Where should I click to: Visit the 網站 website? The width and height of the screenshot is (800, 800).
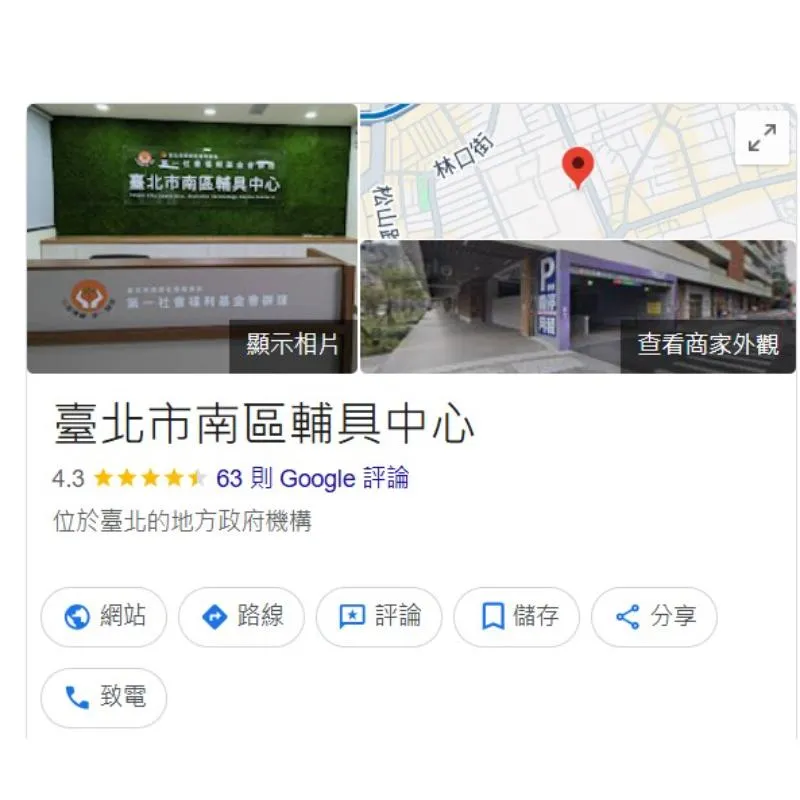pos(104,617)
